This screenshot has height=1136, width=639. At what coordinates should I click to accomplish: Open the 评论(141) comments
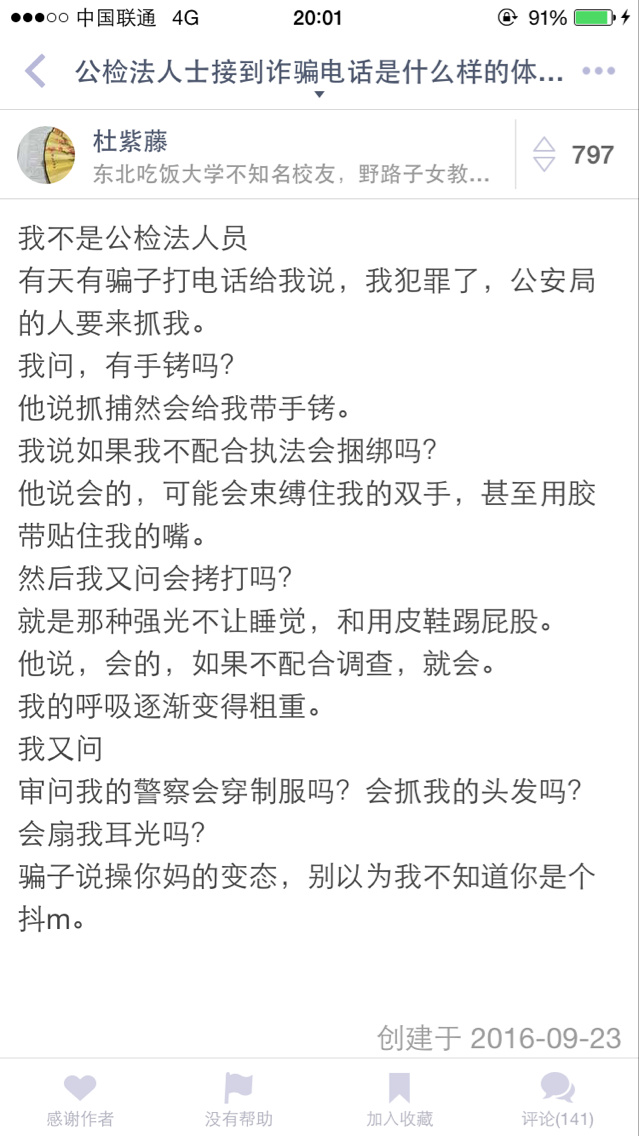(558, 1098)
